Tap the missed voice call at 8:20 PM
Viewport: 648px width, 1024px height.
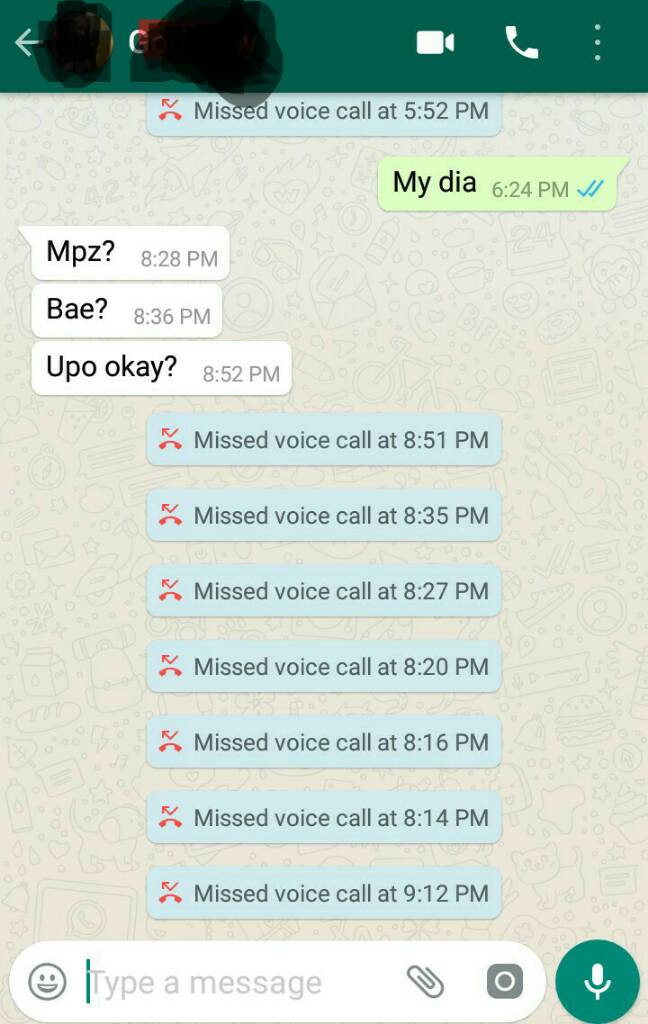(x=323, y=666)
